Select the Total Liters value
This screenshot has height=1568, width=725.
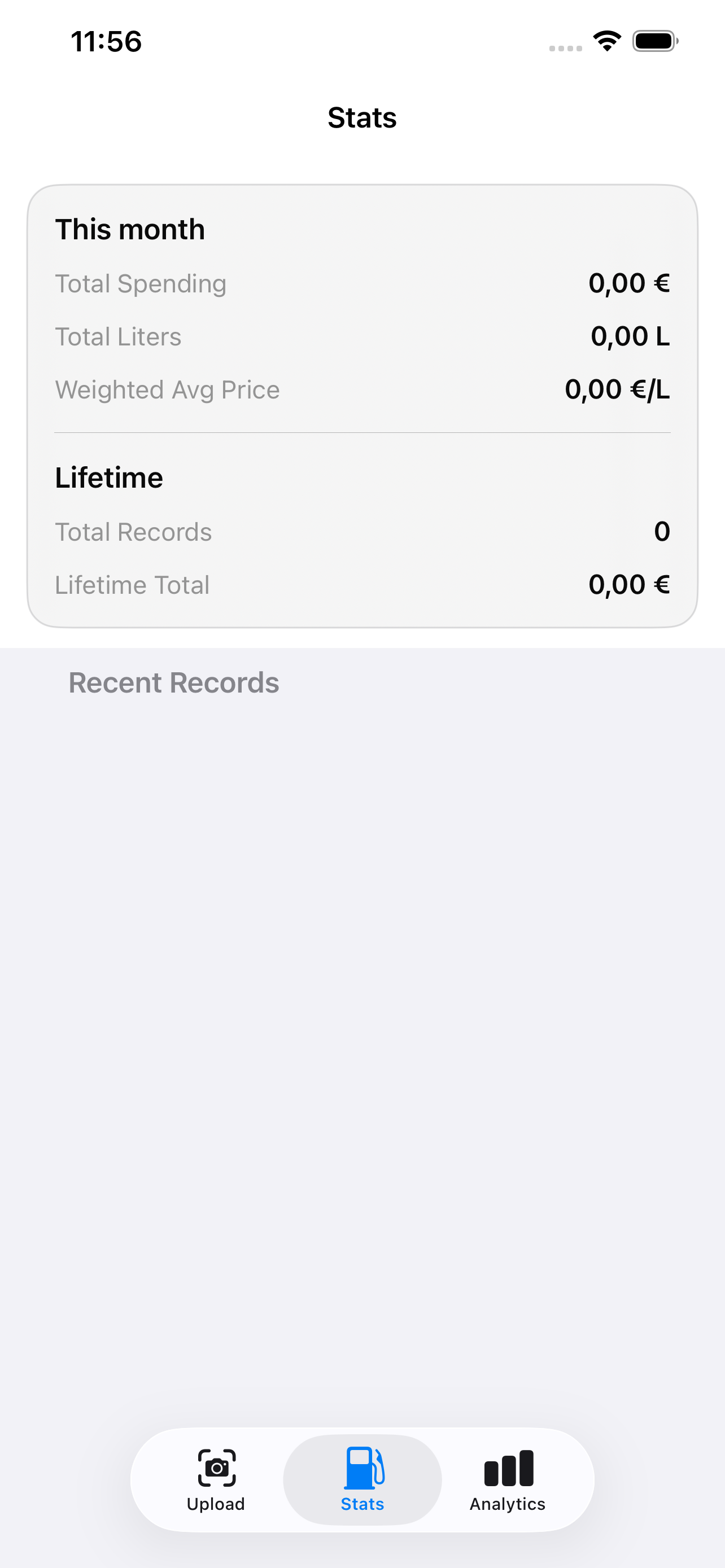(630, 336)
